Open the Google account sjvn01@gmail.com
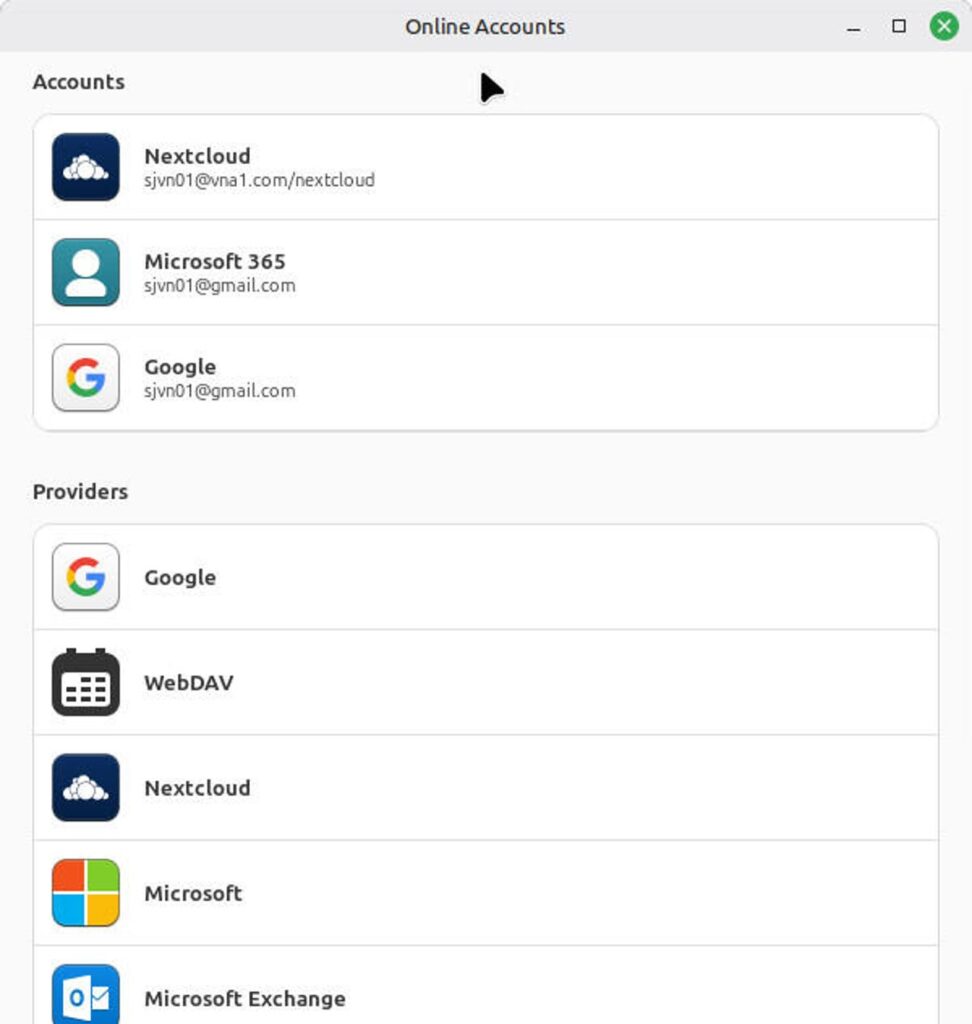 (x=485, y=378)
